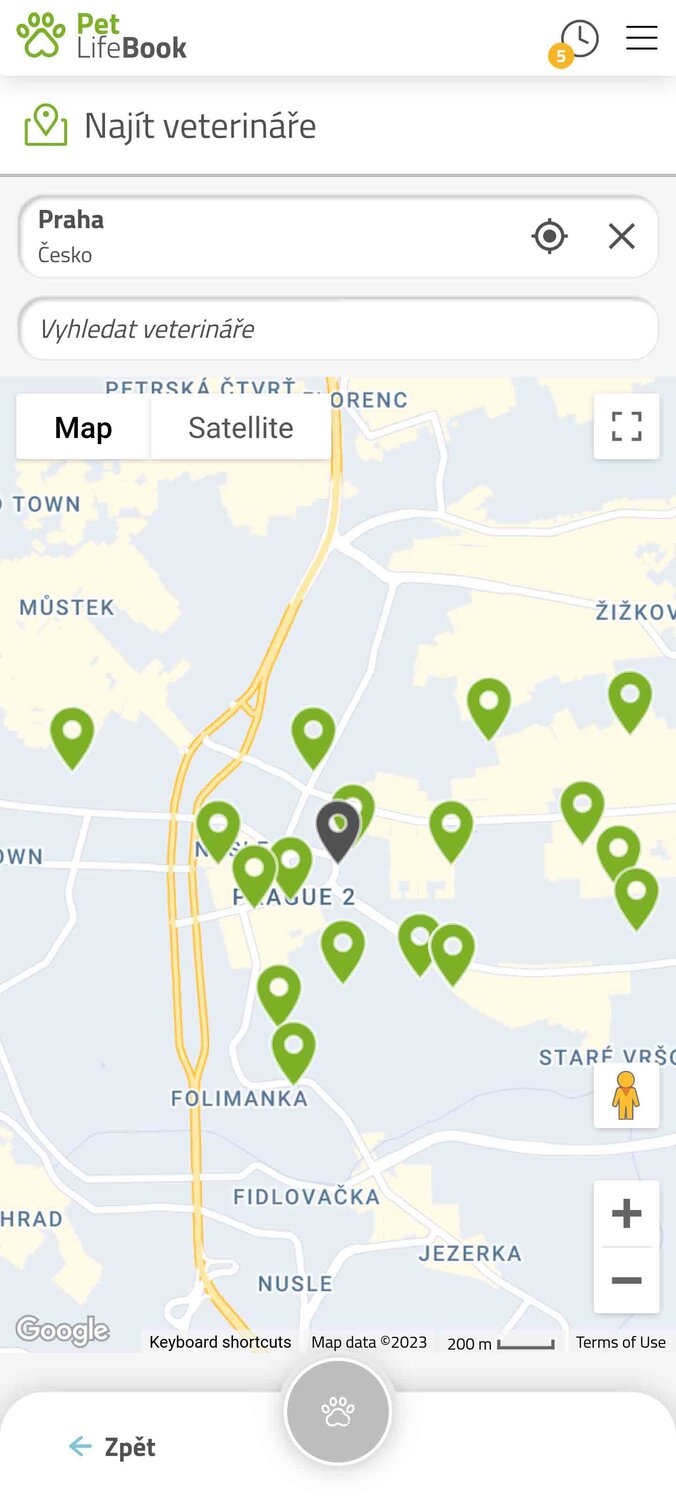Open the hamburger menu
Image resolution: width=676 pixels, height=1500 pixels.
pyautogui.click(x=641, y=38)
